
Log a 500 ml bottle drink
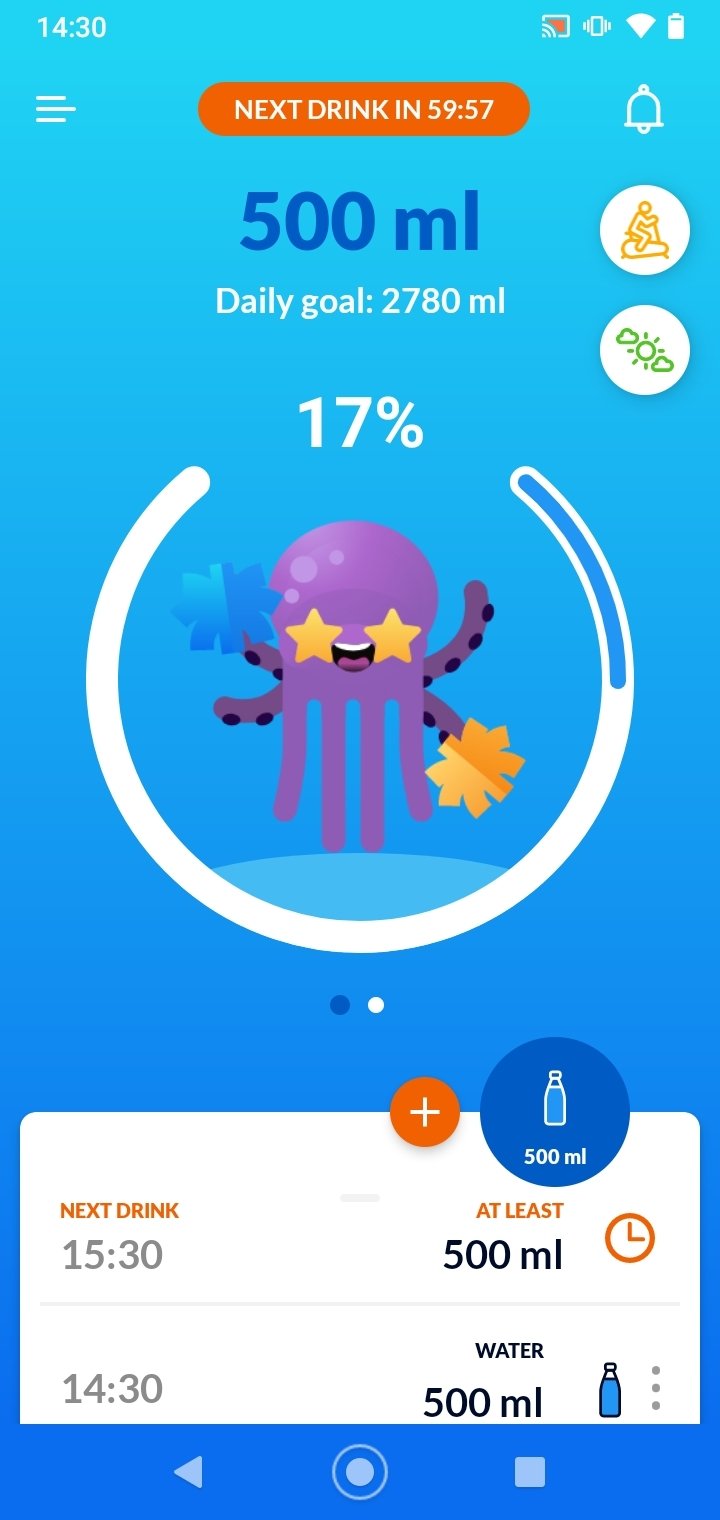click(555, 1112)
